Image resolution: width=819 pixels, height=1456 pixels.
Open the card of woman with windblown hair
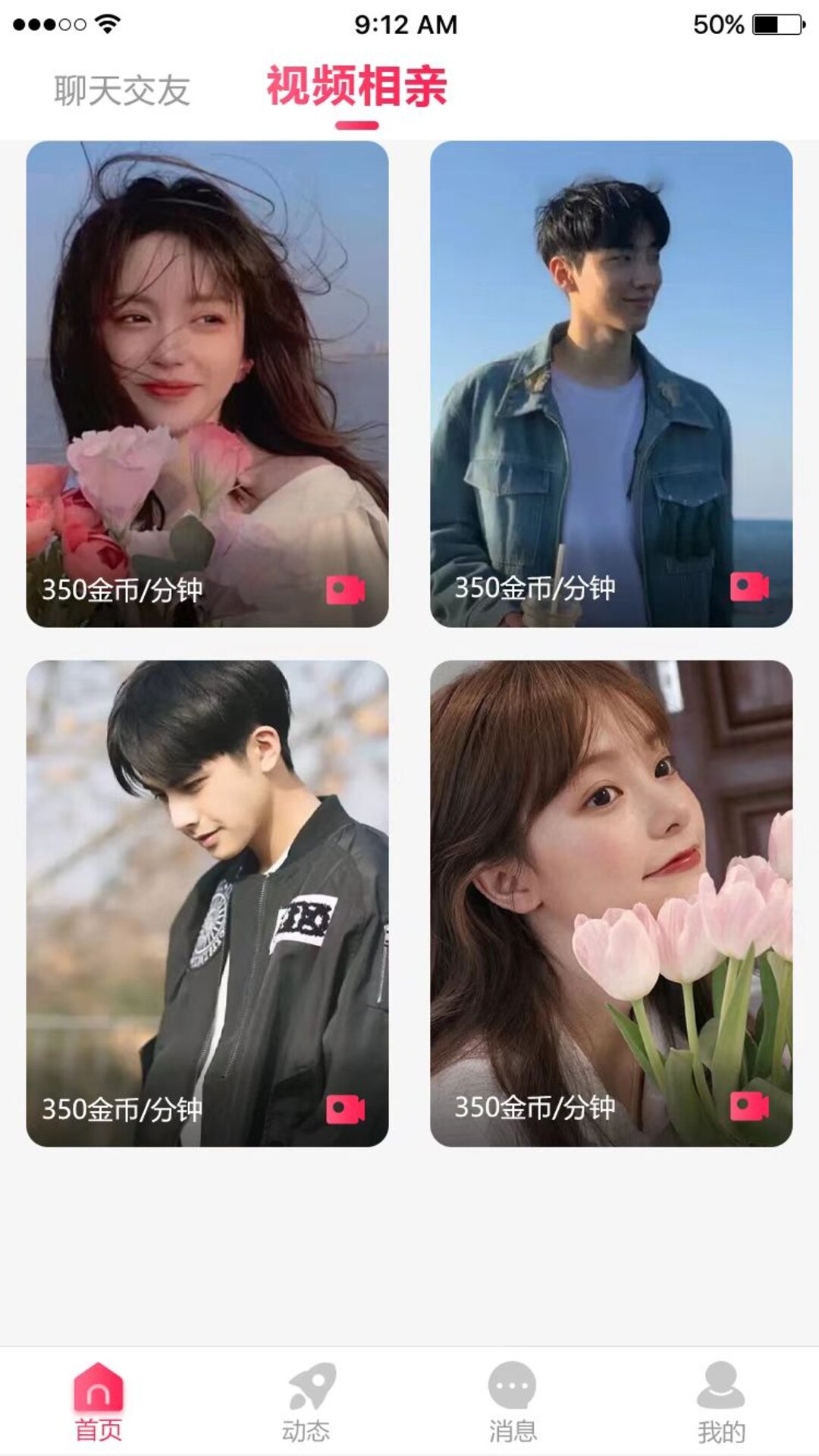coord(207,364)
